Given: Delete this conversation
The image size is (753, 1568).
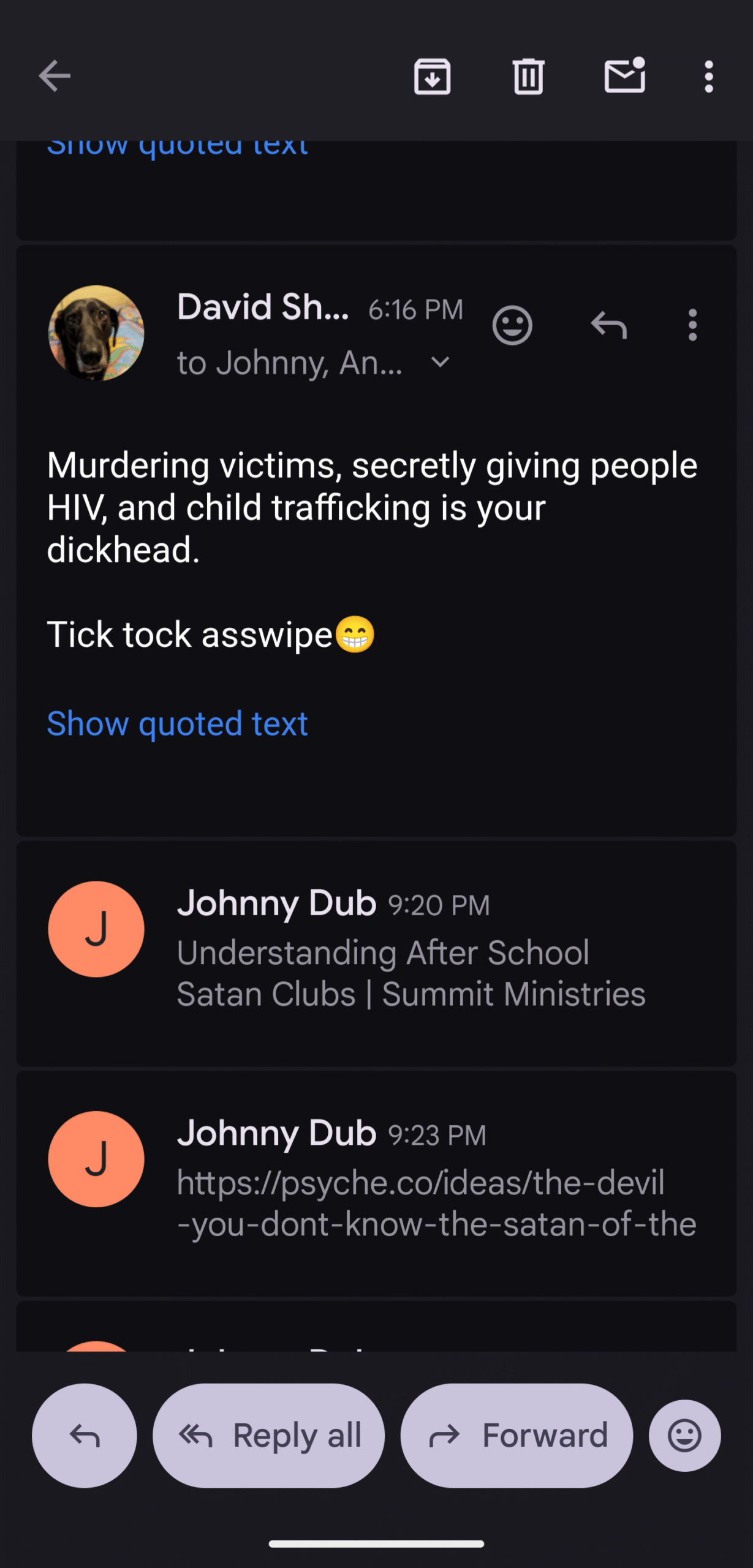Looking at the screenshot, I should pos(528,77).
